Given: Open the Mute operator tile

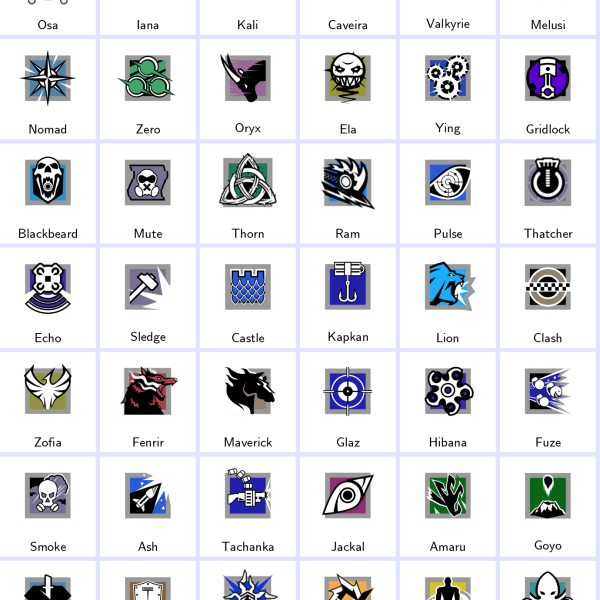Looking at the screenshot, I should point(148,192).
